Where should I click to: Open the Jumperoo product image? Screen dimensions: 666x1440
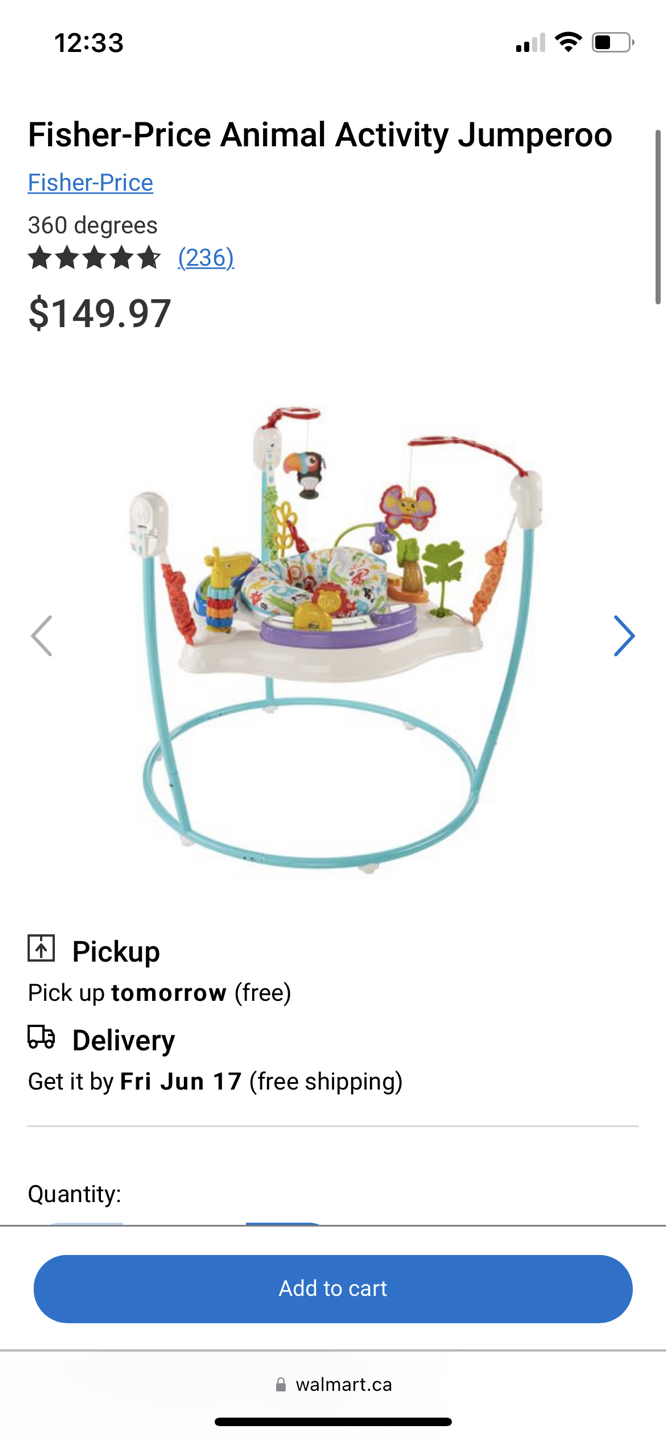point(335,640)
